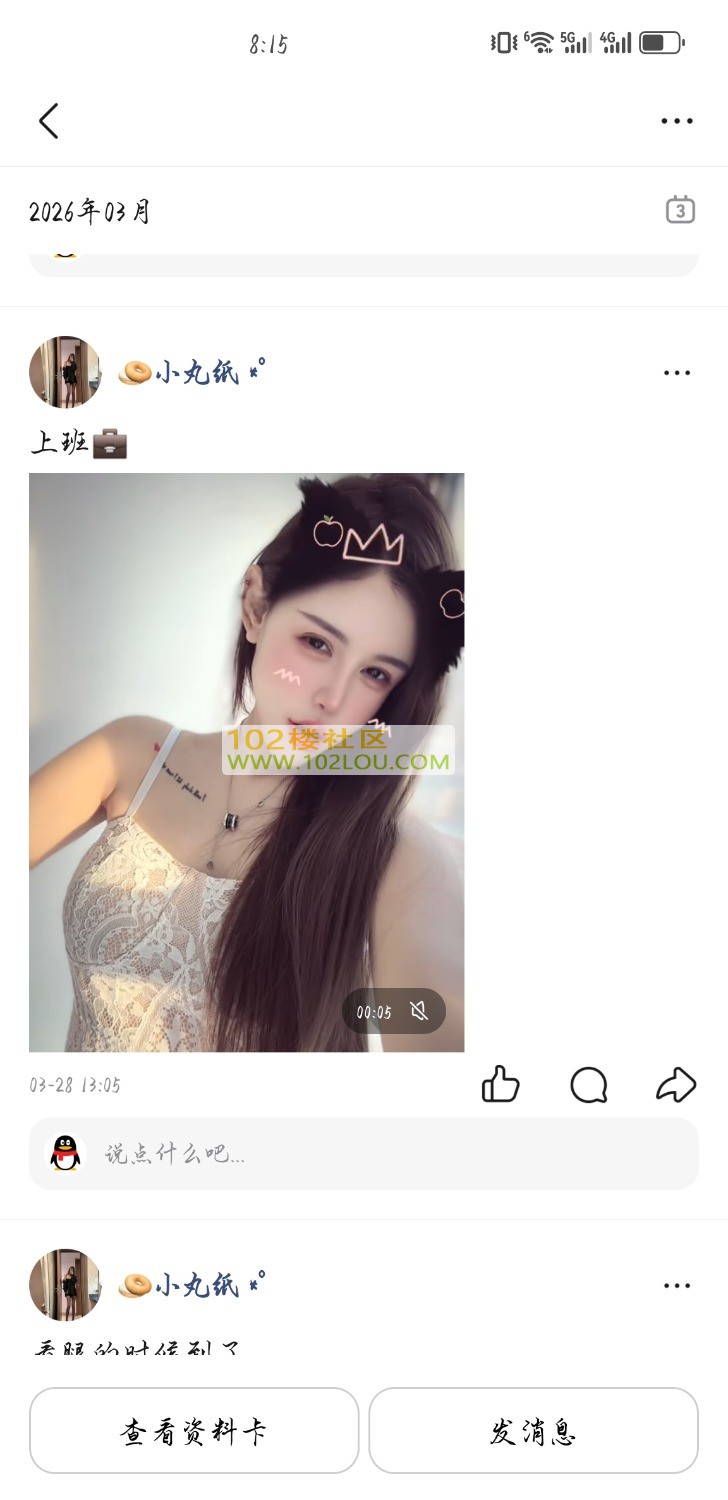Tap the 00:05 video progress indicator

coord(375,1011)
